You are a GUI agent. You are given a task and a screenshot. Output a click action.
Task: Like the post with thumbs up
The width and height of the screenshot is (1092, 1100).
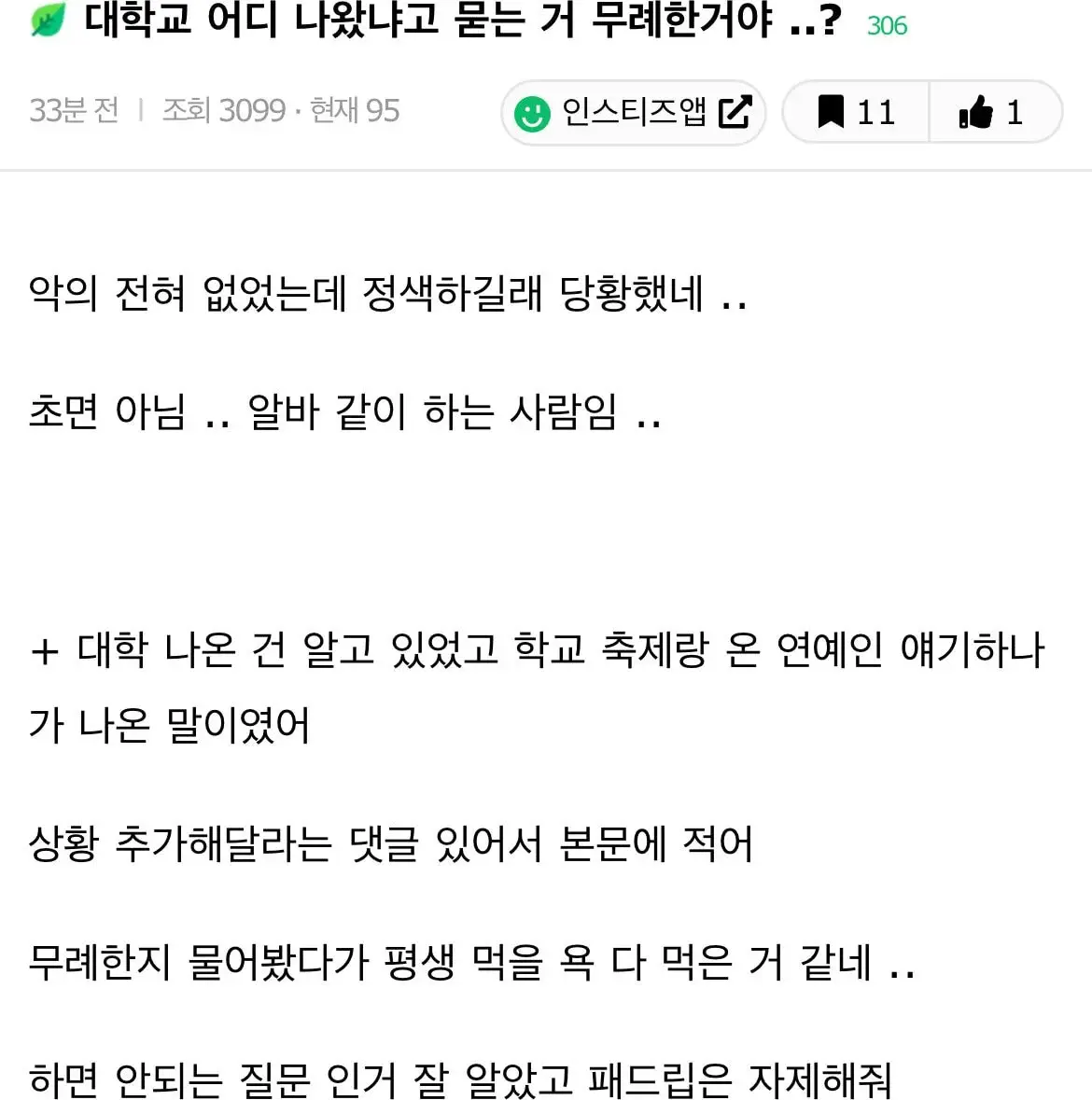(x=994, y=112)
